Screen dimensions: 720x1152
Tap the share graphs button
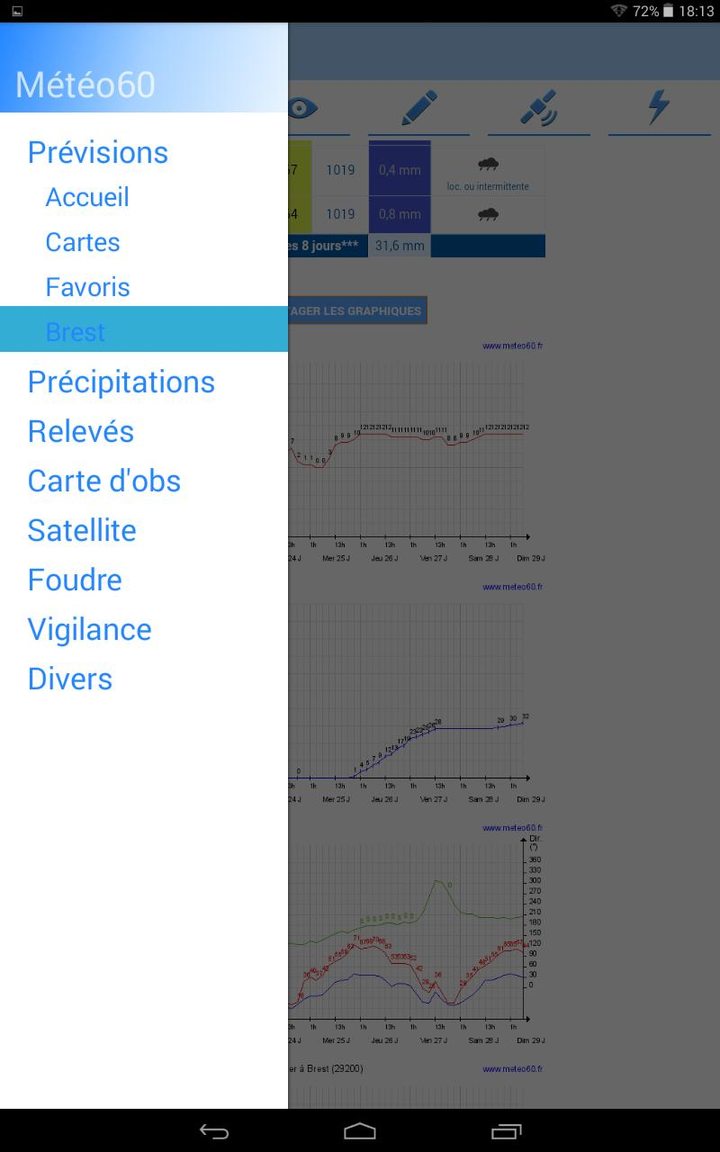point(356,311)
